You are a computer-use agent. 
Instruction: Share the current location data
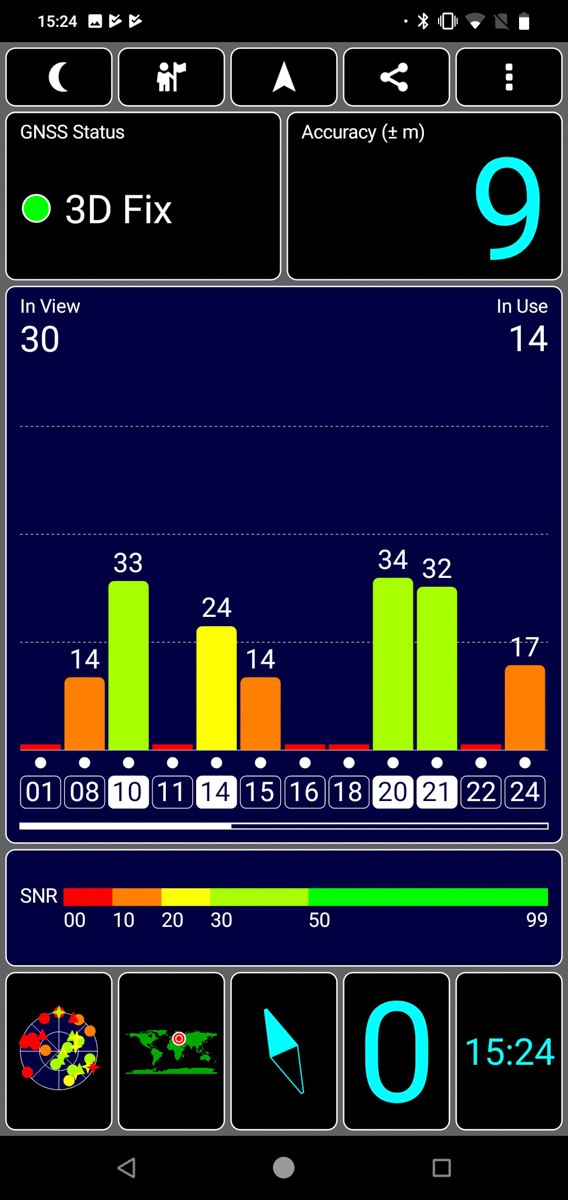click(396, 77)
